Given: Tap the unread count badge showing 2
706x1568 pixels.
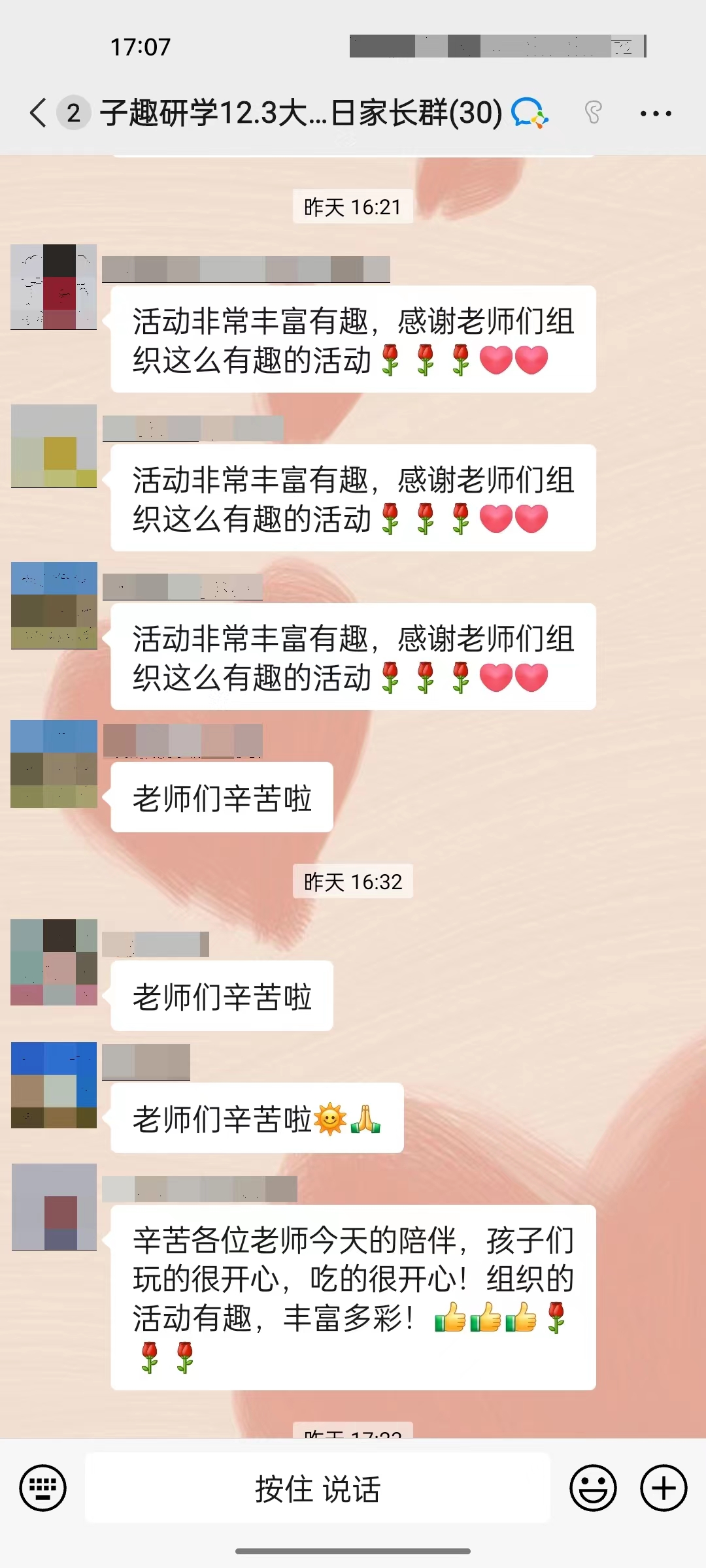Looking at the screenshot, I should point(73,112).
